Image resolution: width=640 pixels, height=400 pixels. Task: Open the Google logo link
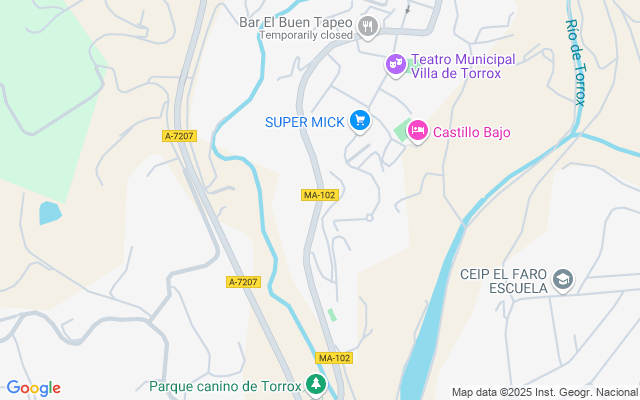tap(33, 388)
